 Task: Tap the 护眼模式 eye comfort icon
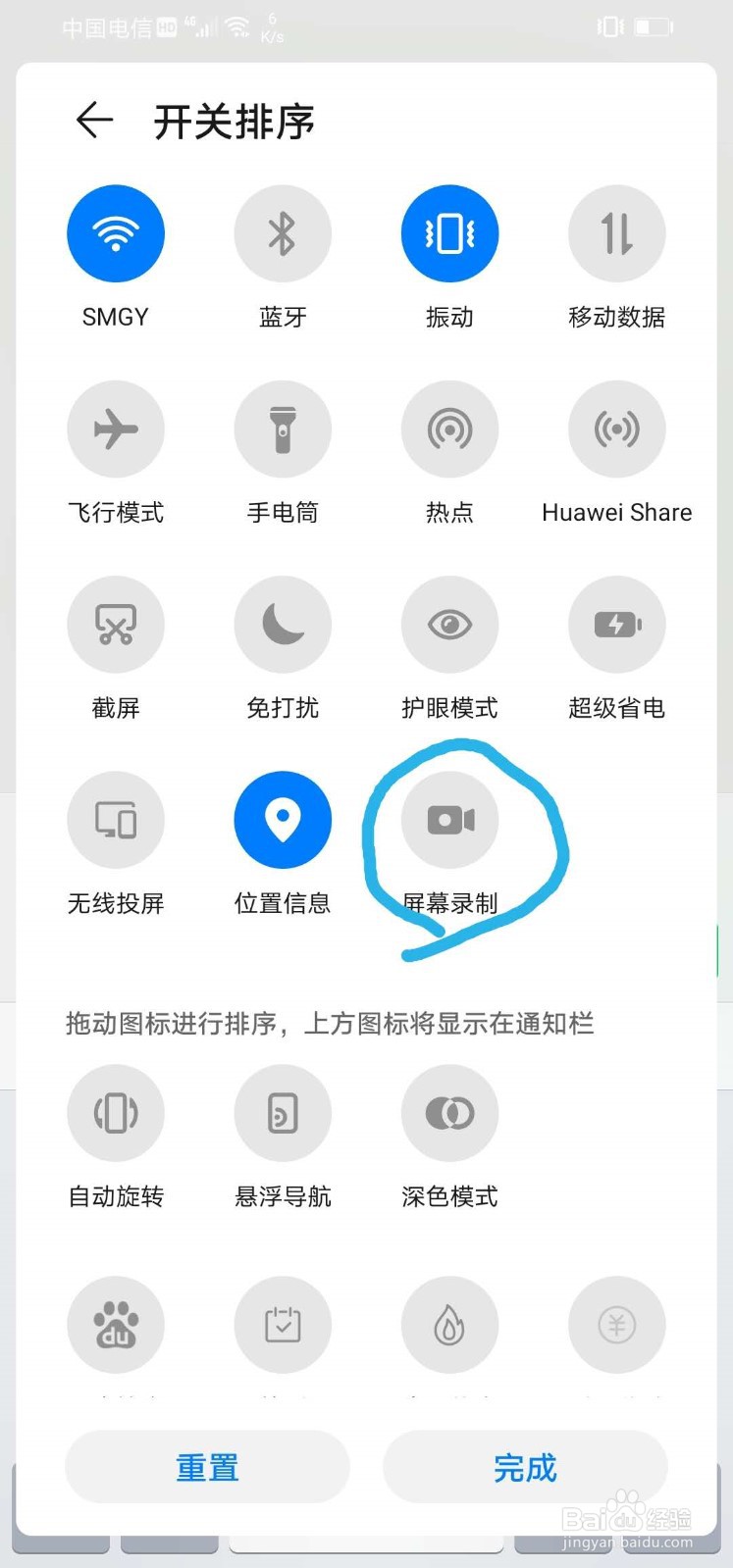click(x=450, y=625)
